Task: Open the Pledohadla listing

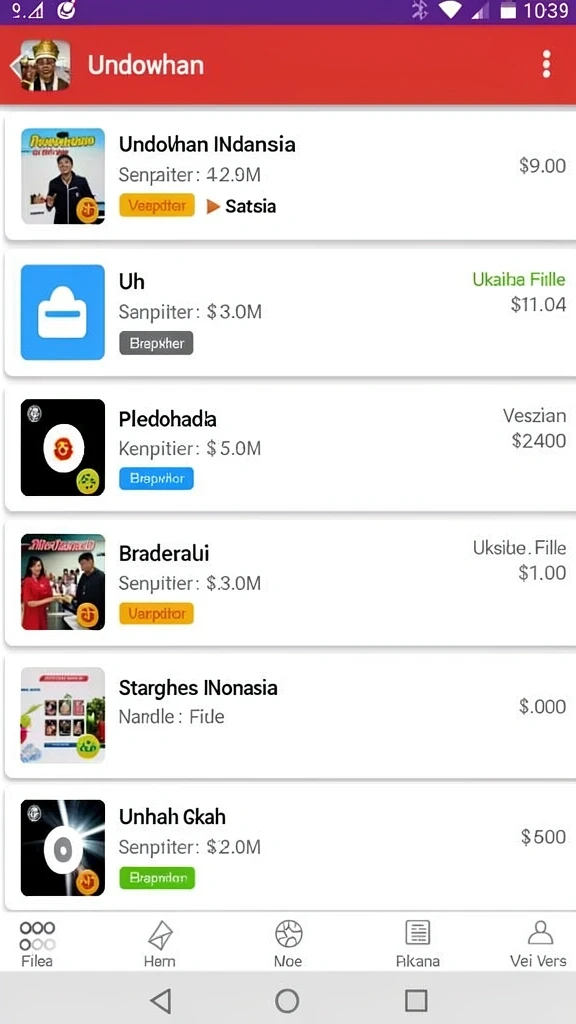Action: click(289, 448)
